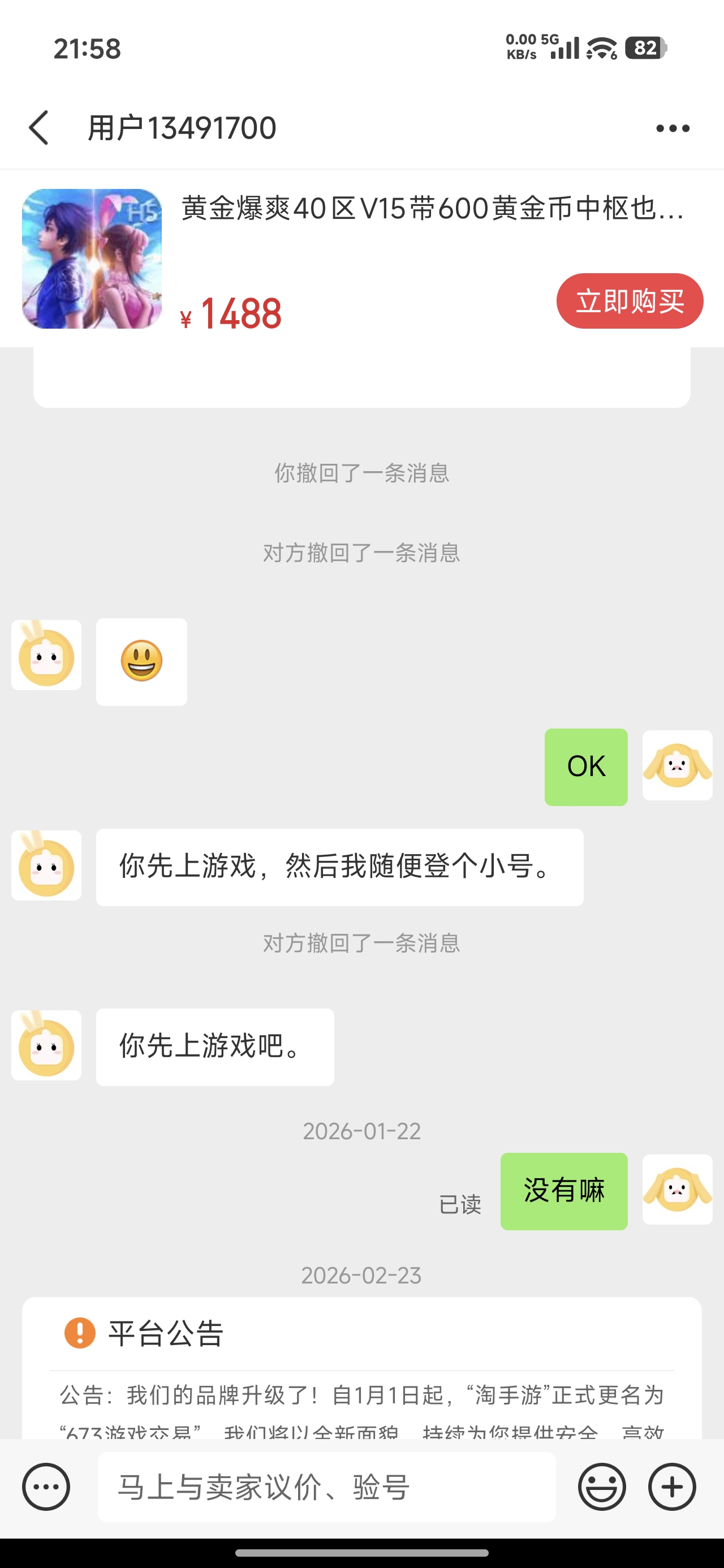This screenshot has width=724, height=1568.
Task: Focus the 马上与卖家议价、验号 message field
Action: pyautogui.click(x=326, y=1487)
